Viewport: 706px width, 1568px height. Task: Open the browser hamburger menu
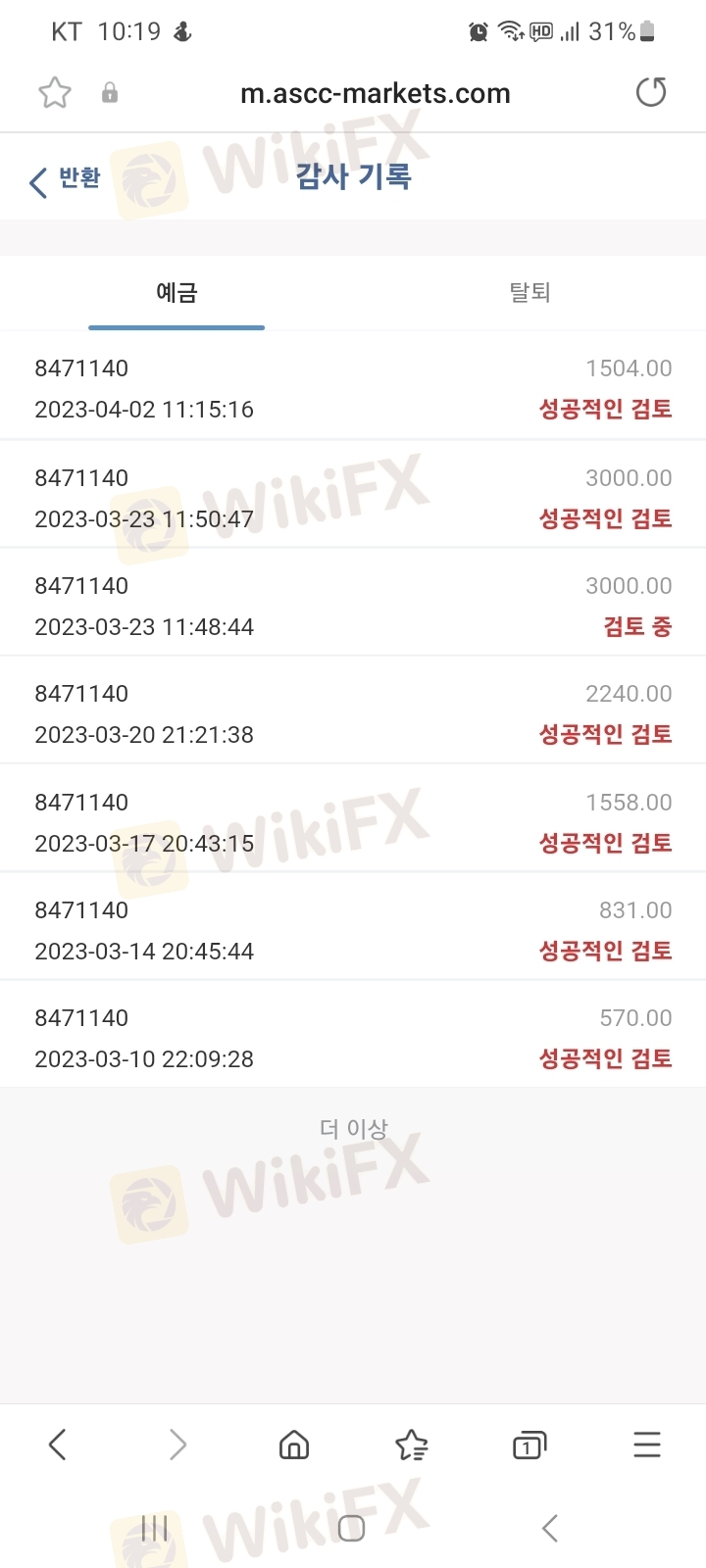647,1445
